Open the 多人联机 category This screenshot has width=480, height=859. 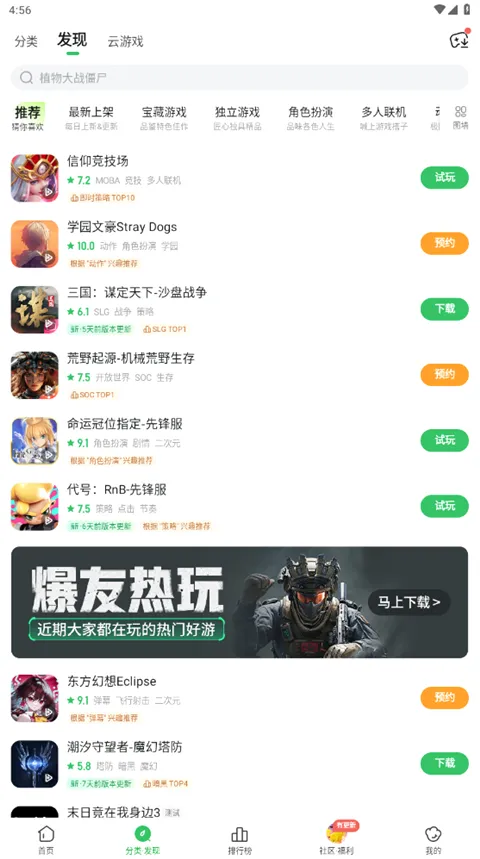pyautogui.click(x=384, y=118)
